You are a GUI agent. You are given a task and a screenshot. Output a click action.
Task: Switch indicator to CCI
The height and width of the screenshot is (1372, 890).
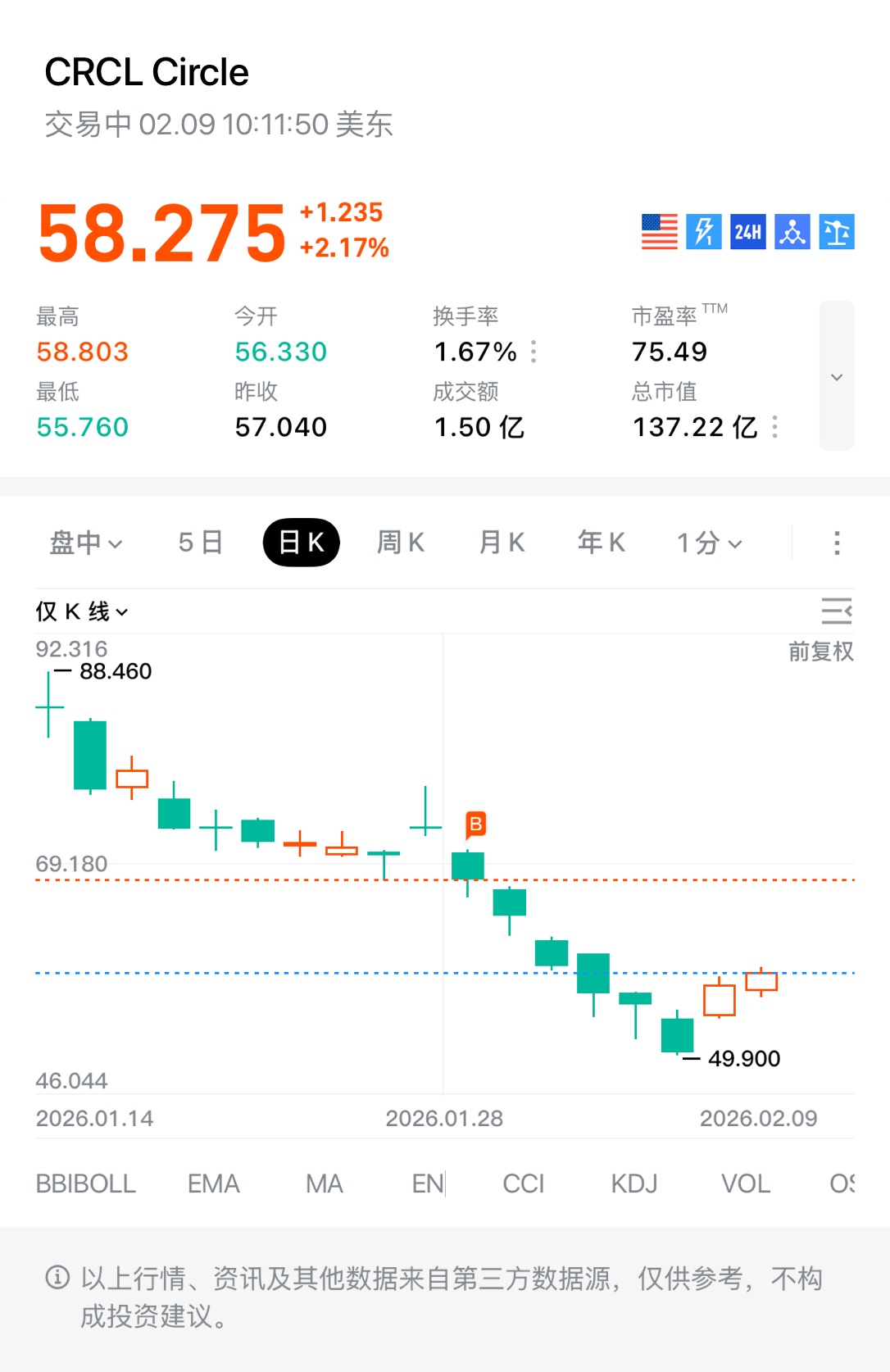(524, 1183)
